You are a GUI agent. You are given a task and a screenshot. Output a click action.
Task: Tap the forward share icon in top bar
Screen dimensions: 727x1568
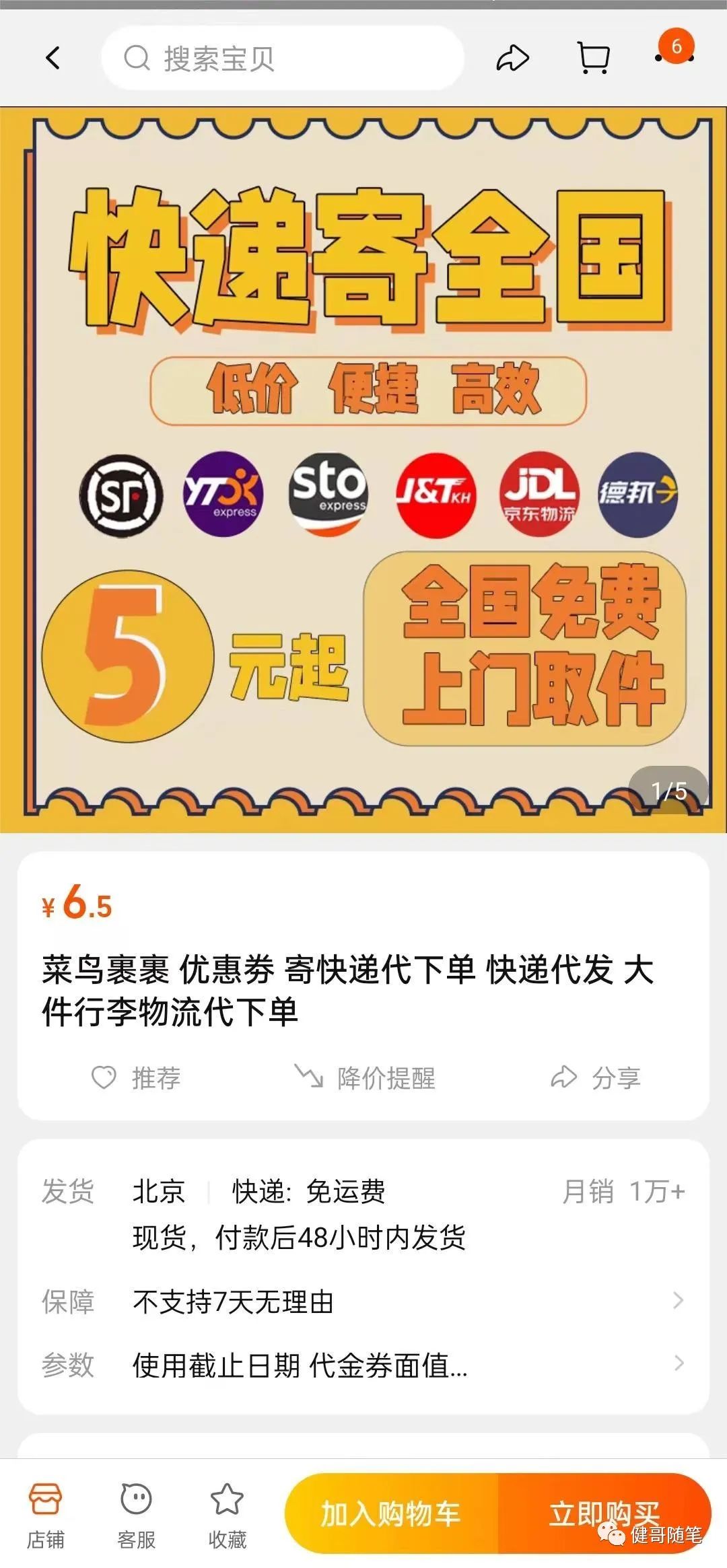[x=513, y=59]
